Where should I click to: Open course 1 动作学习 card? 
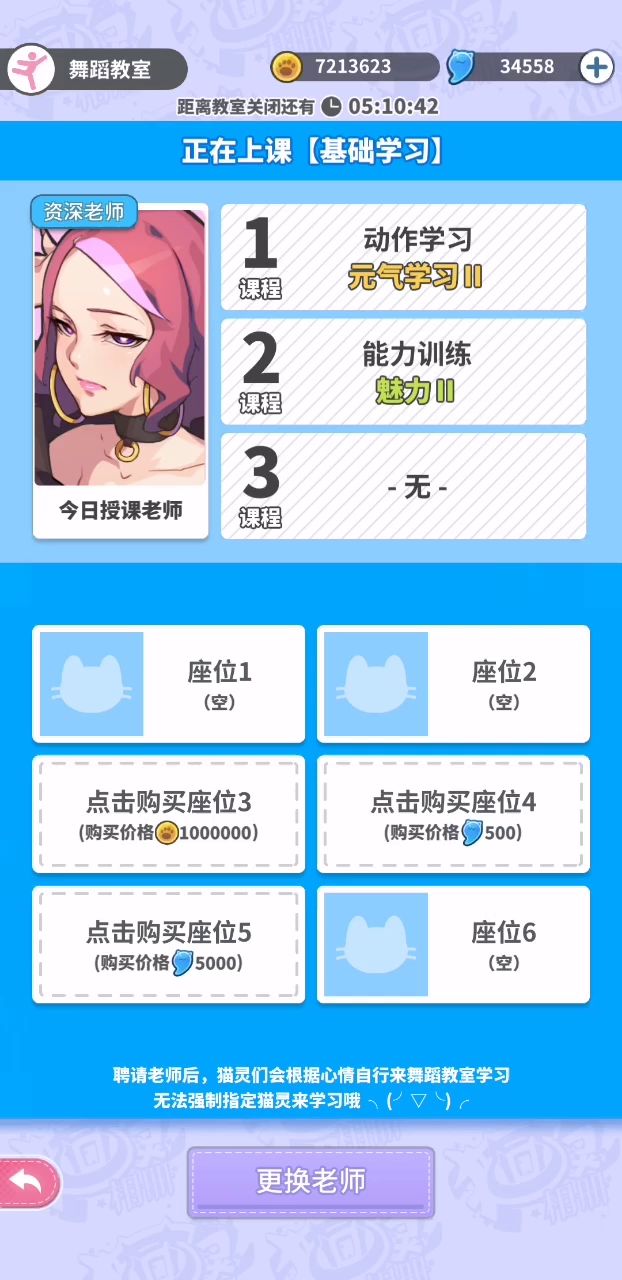click(403, 258)
